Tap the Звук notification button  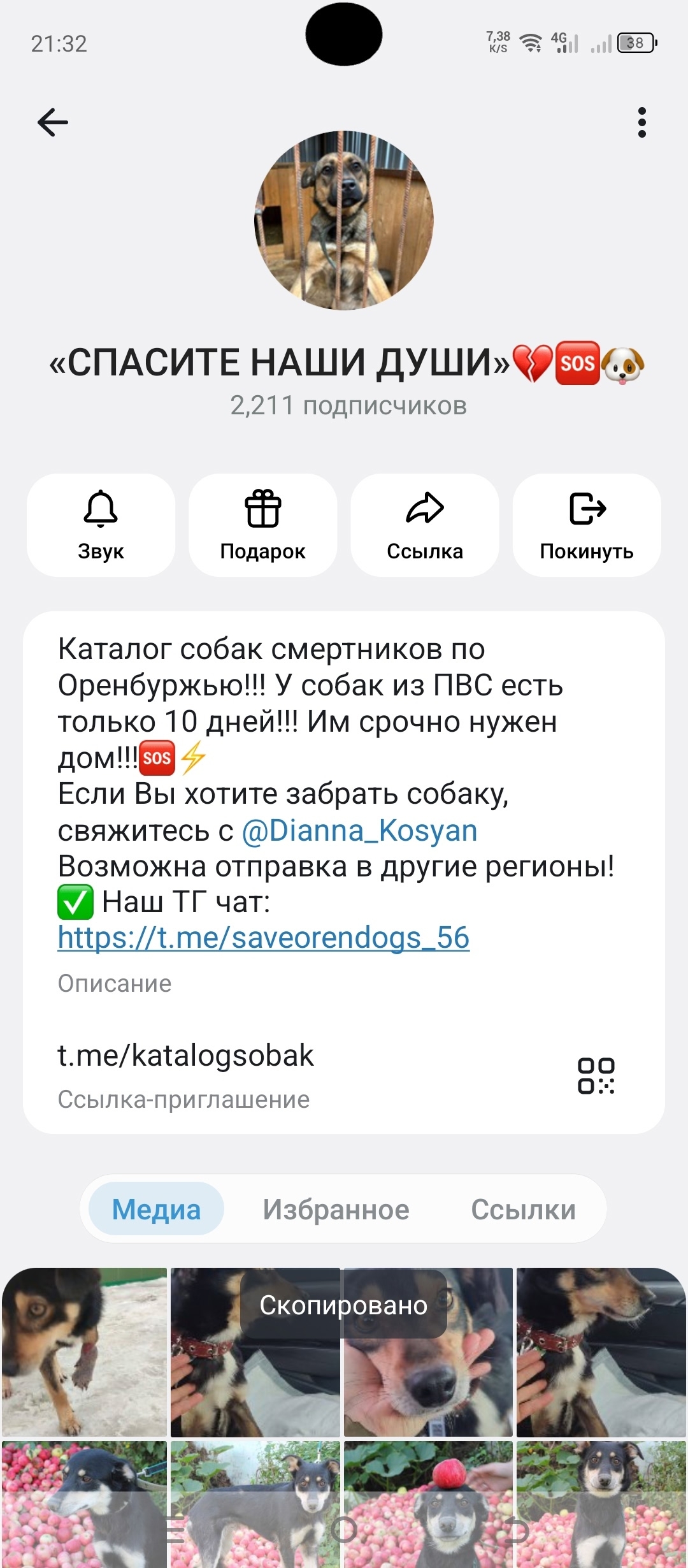click(x=101, y=525)
